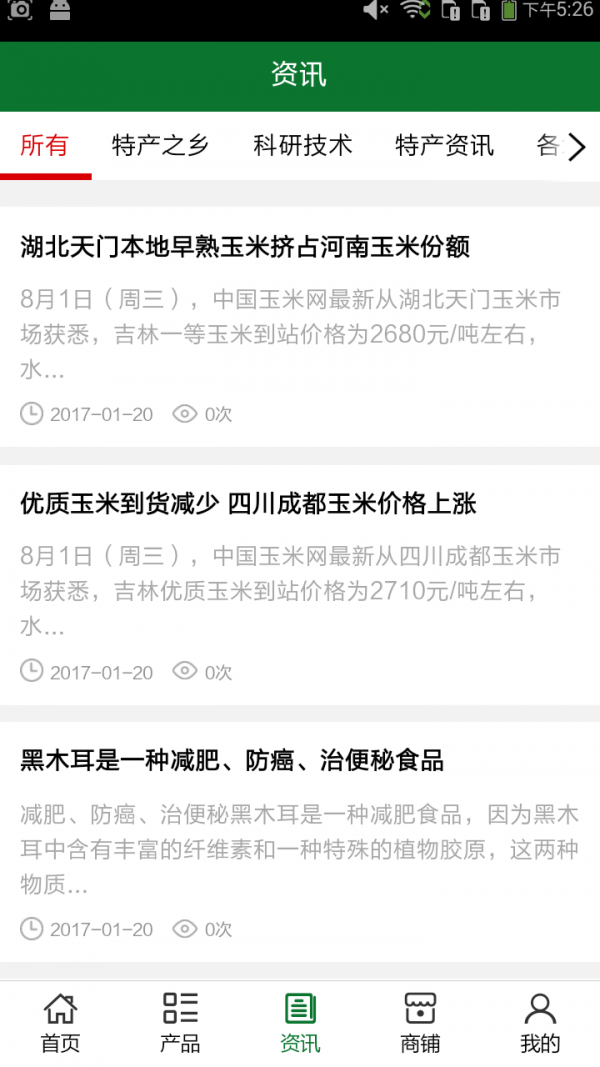Image resolution: width=600 pixels, height=1067 pixels.
Task: Switch to the 特产之乡 tab
Action: [x=160, y=146]
